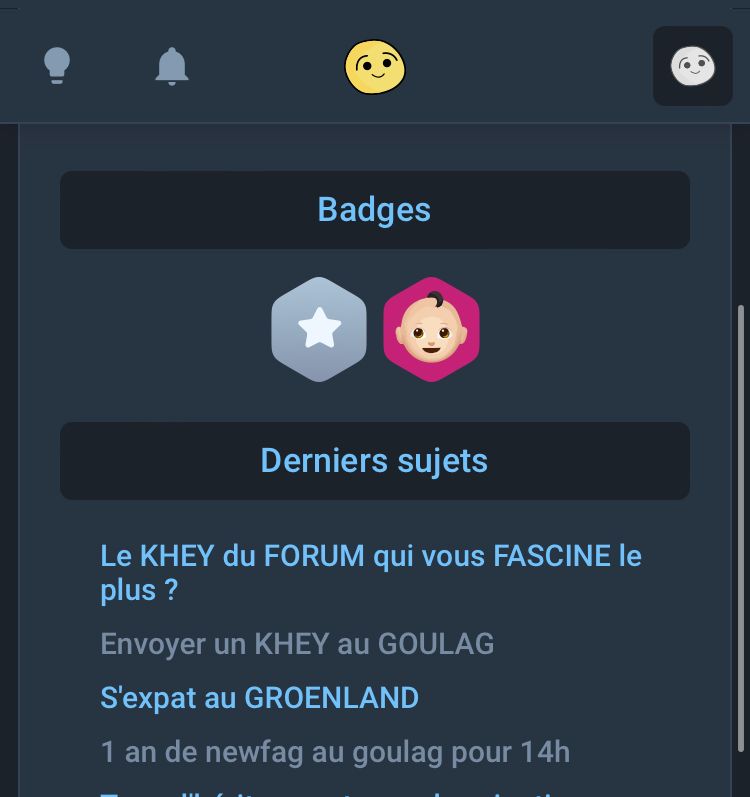Open topic 'S'expat au GROENLAND'
750x797 pixels.
point(259,698)
